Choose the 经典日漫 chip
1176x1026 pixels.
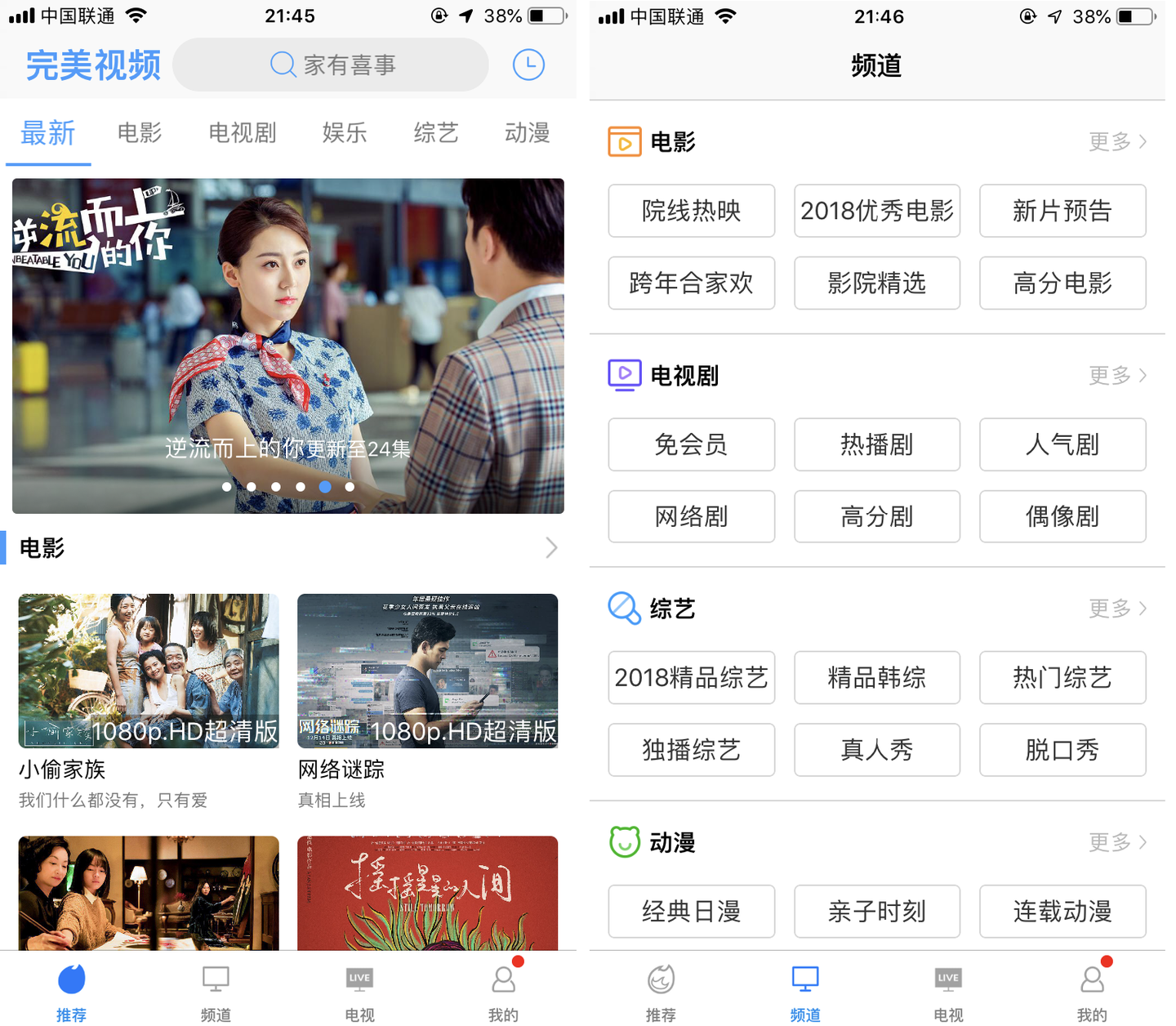[x=691, y=911]
